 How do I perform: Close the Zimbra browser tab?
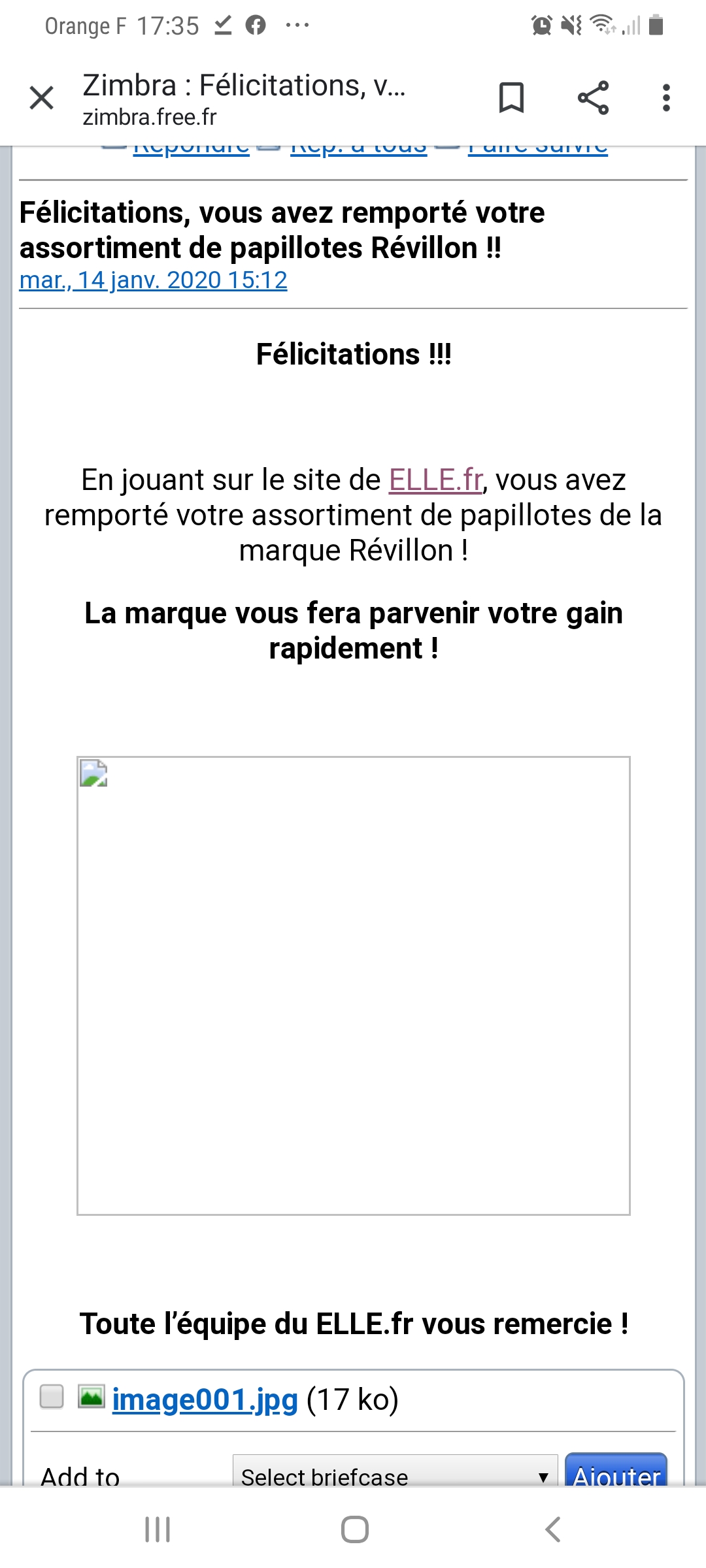coord(42,99)
